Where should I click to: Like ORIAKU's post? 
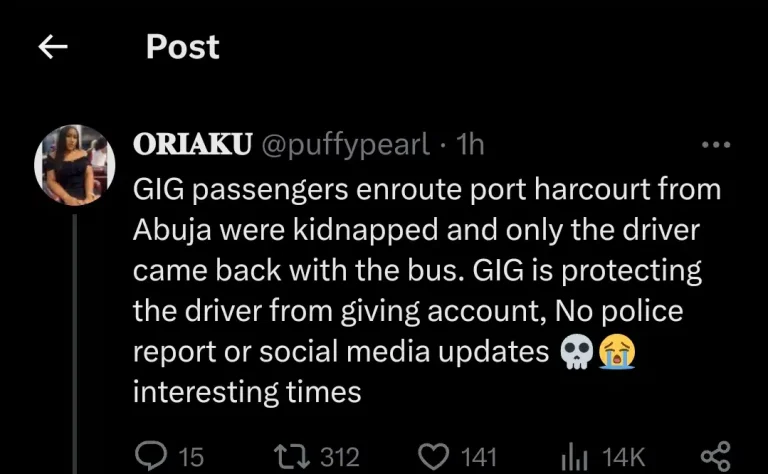[x=434, y=456]
